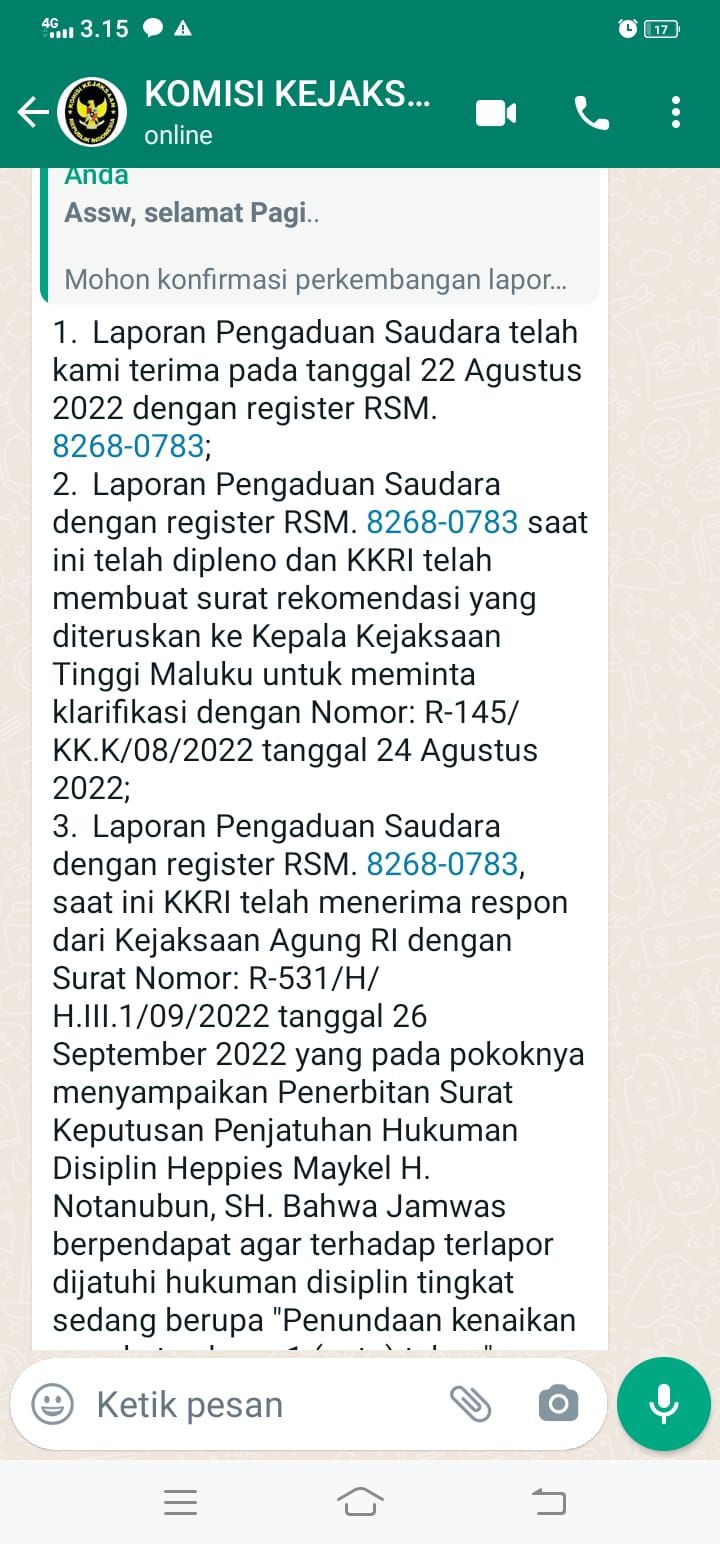720x1544 pixels.
Task: Attach a file with the paperclip
Action: tap(469, 1404)
